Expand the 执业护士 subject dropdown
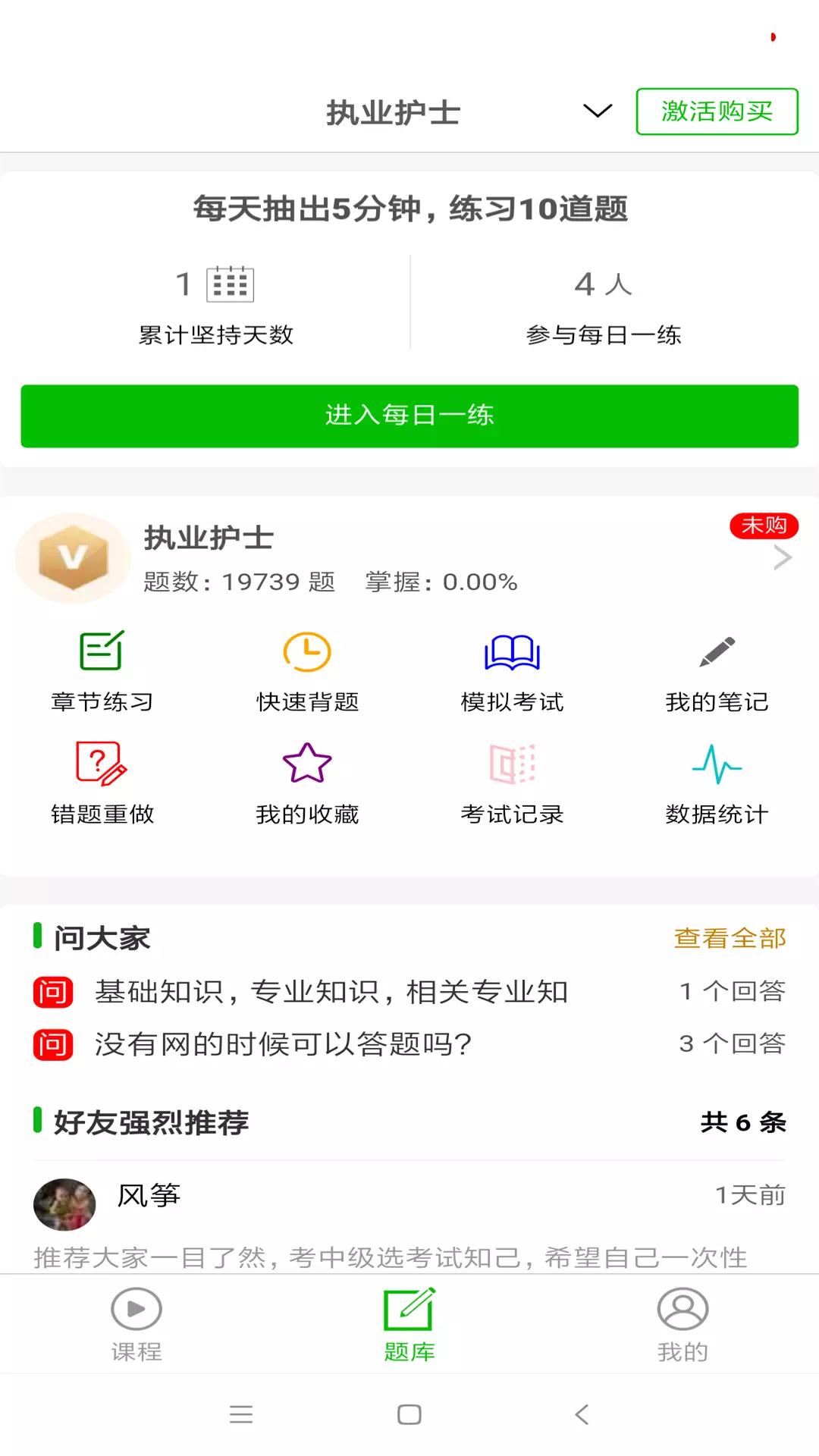 (597, 111)
